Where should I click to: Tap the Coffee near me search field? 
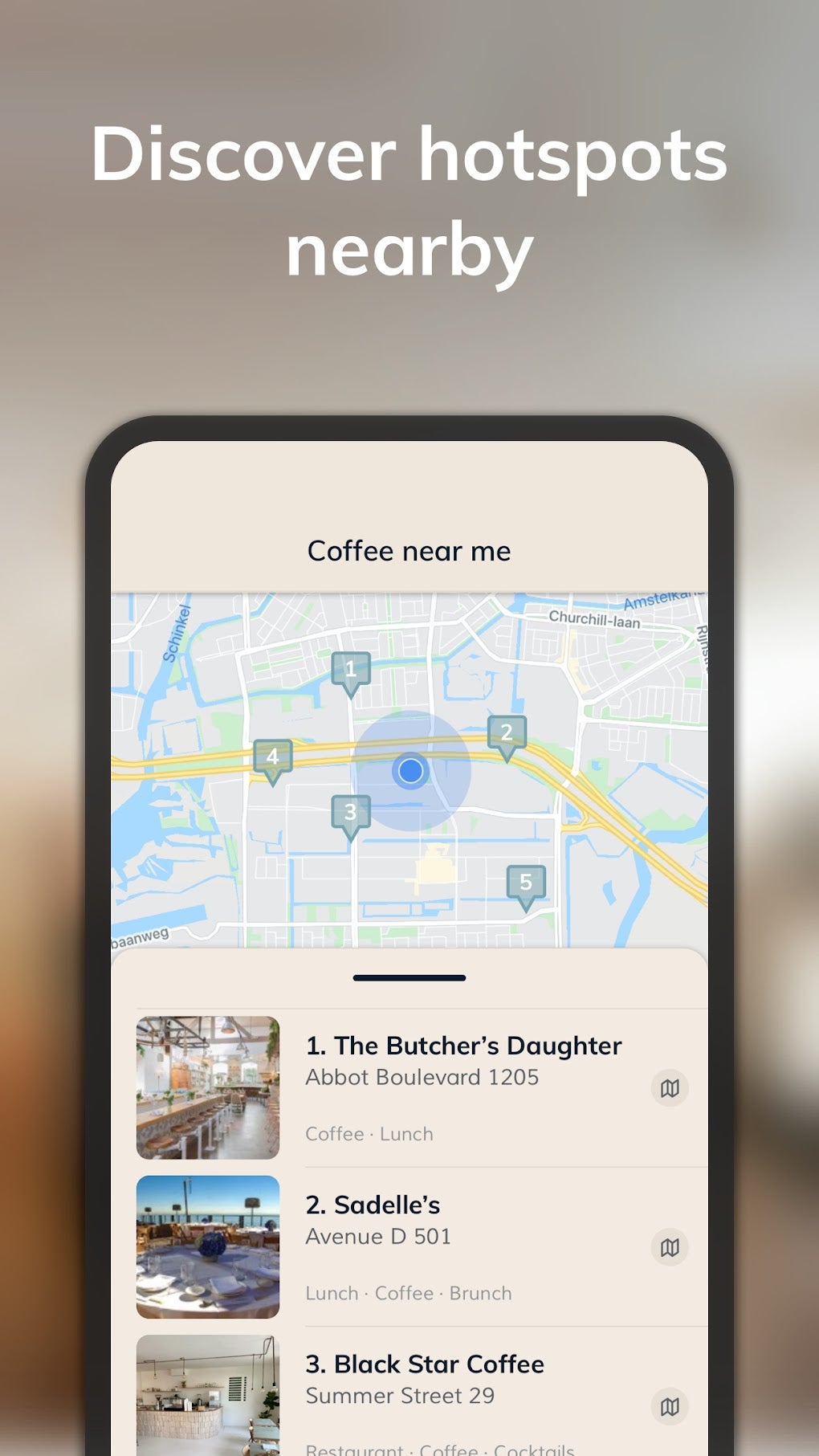409,551
